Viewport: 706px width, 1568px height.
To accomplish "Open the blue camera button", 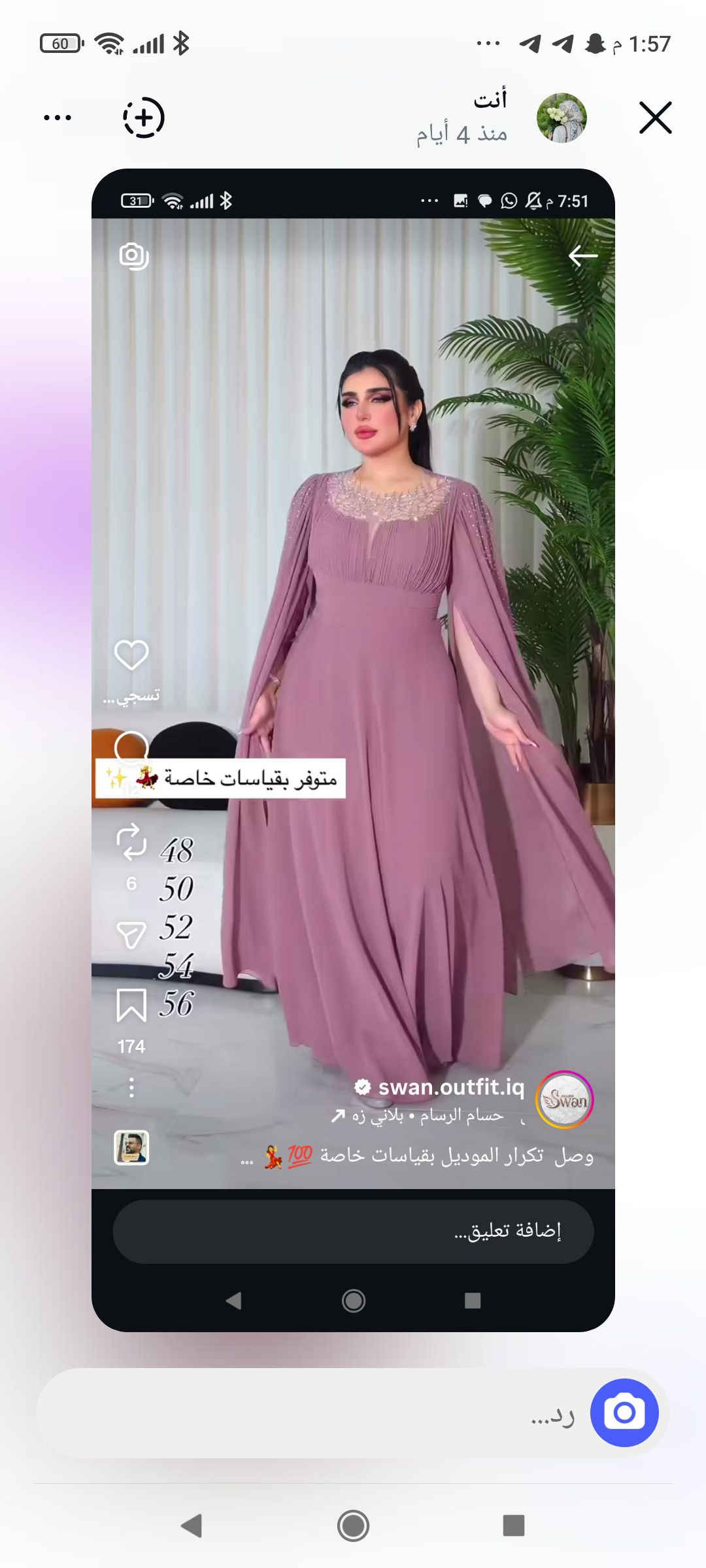I will [624, 1413].
